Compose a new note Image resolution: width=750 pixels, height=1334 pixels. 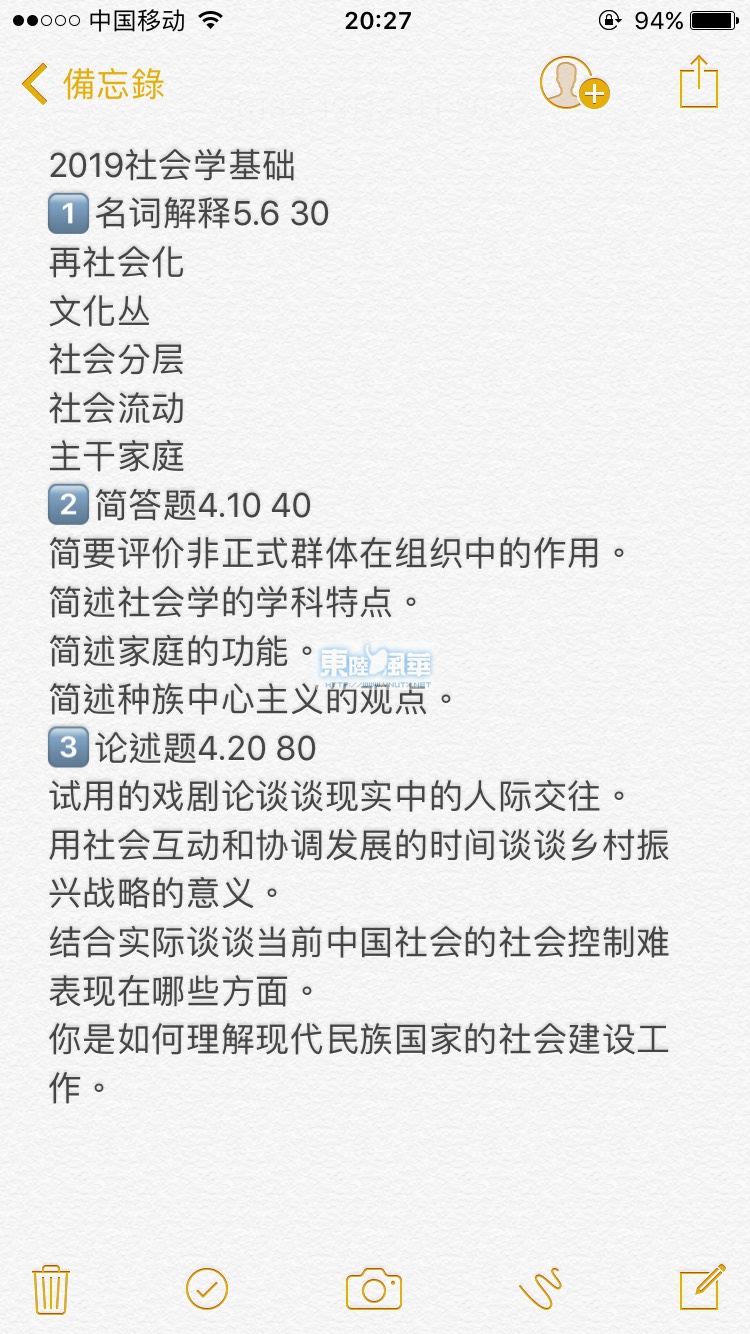(x=702, y=1288)
